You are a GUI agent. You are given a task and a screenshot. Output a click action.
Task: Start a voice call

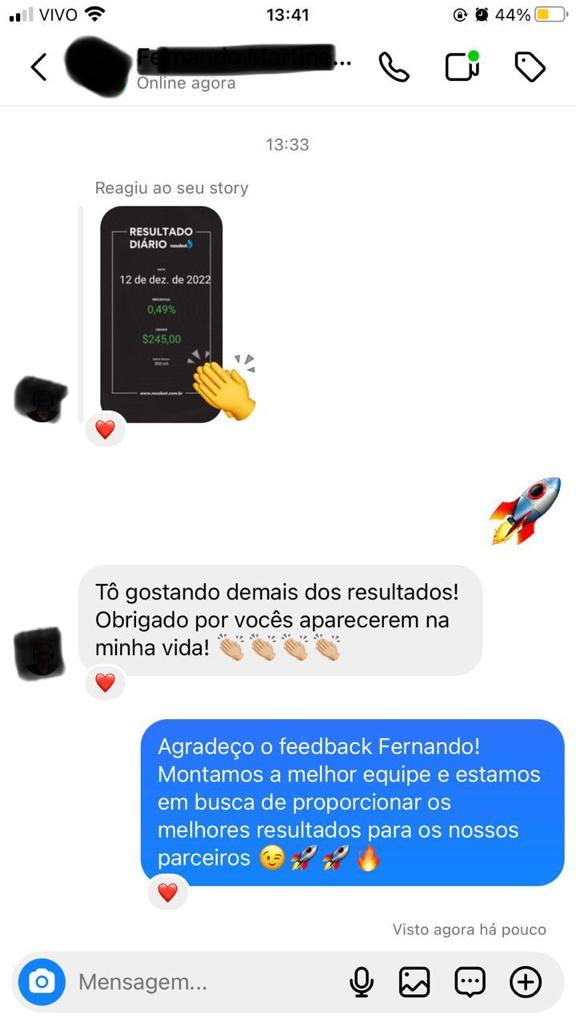point(394,67)
